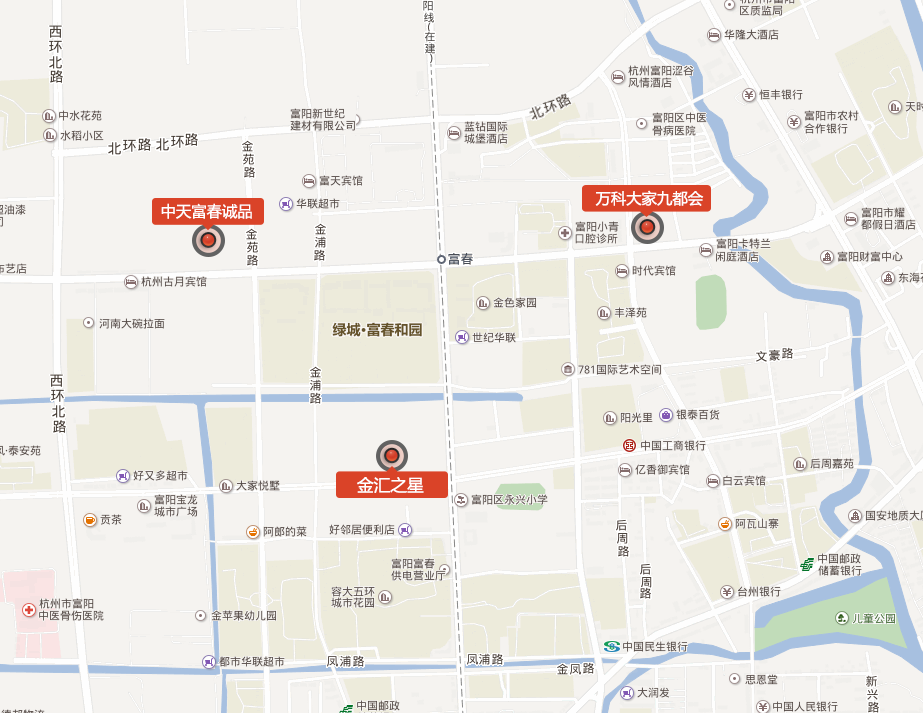
Task: Open the 中天富春诚品 property marker
Action: point(208,240)
